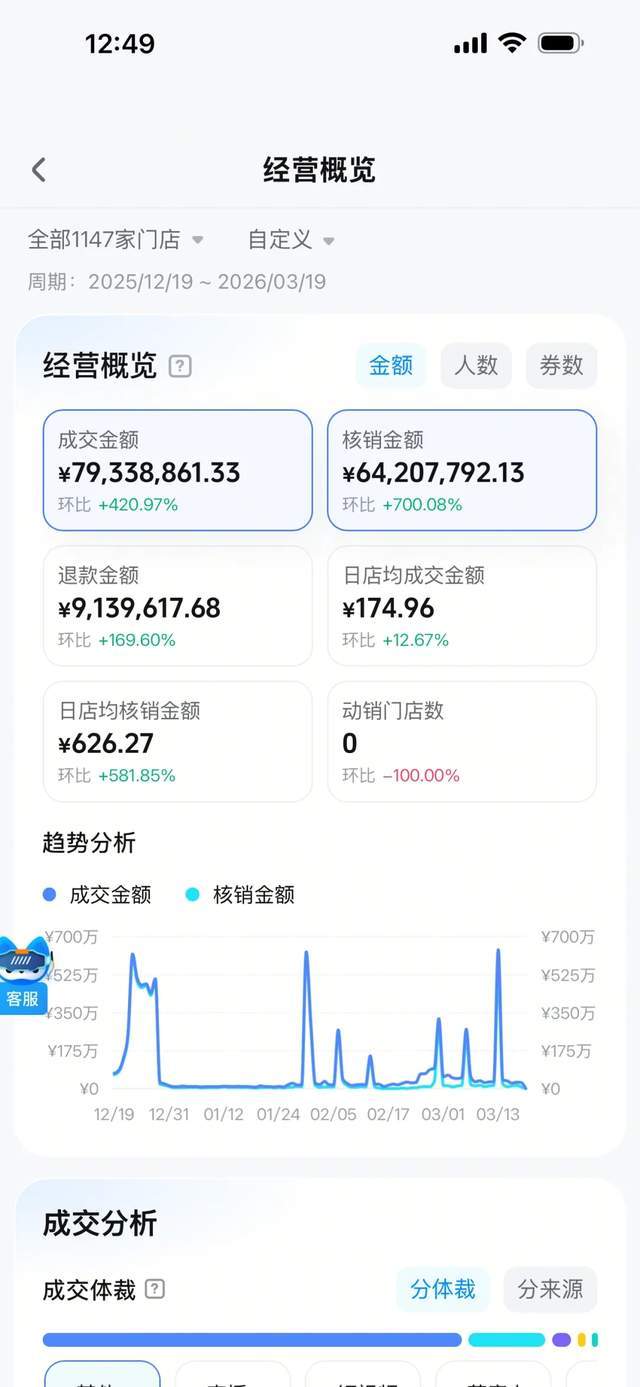The height and width of the screenshot is (1387, 640).
Task: Go back from 经营概览 page
Action: point(39,170)
